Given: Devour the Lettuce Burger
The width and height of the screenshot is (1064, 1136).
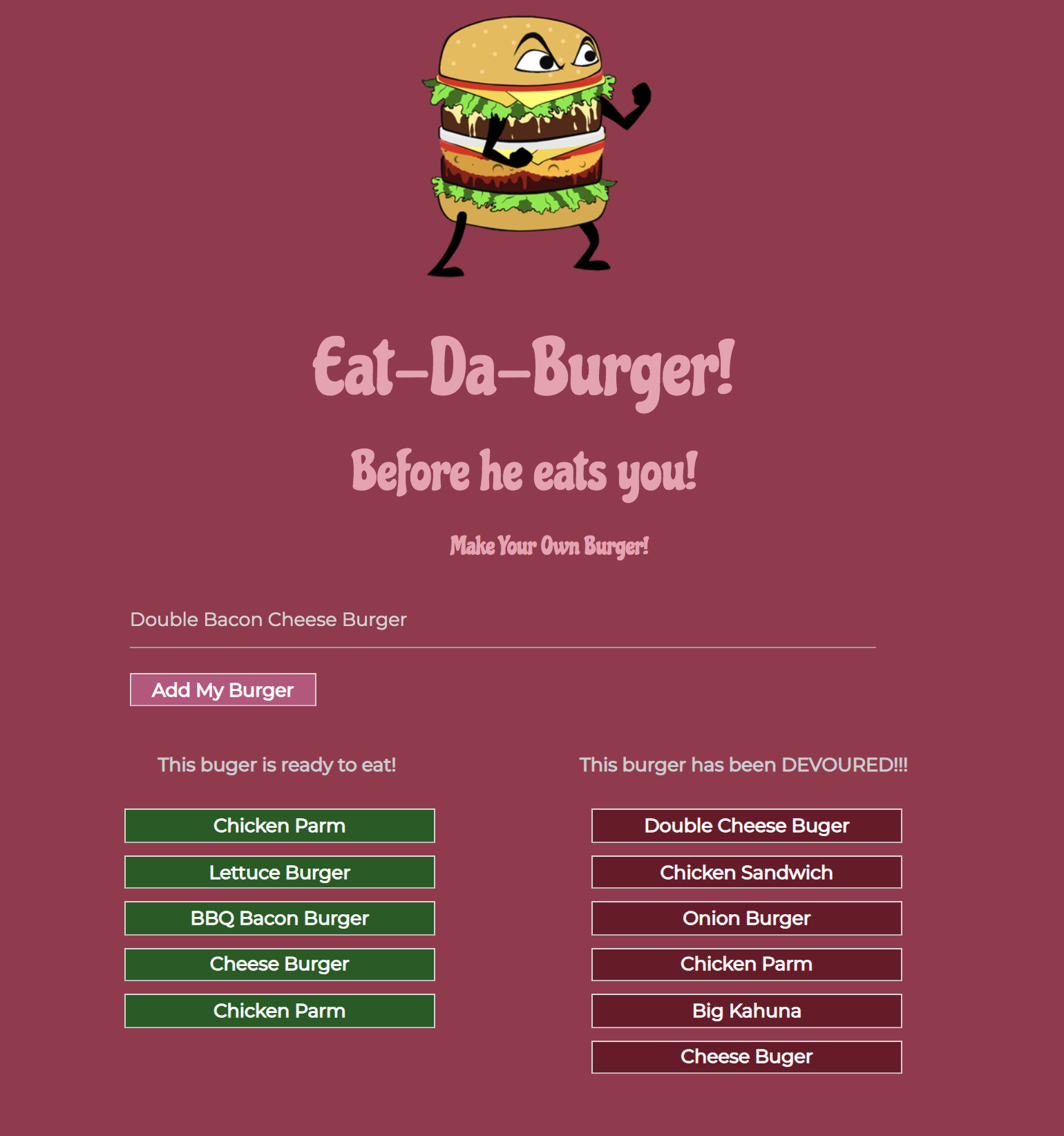Looking at the screenshot, I should (279, 872).
